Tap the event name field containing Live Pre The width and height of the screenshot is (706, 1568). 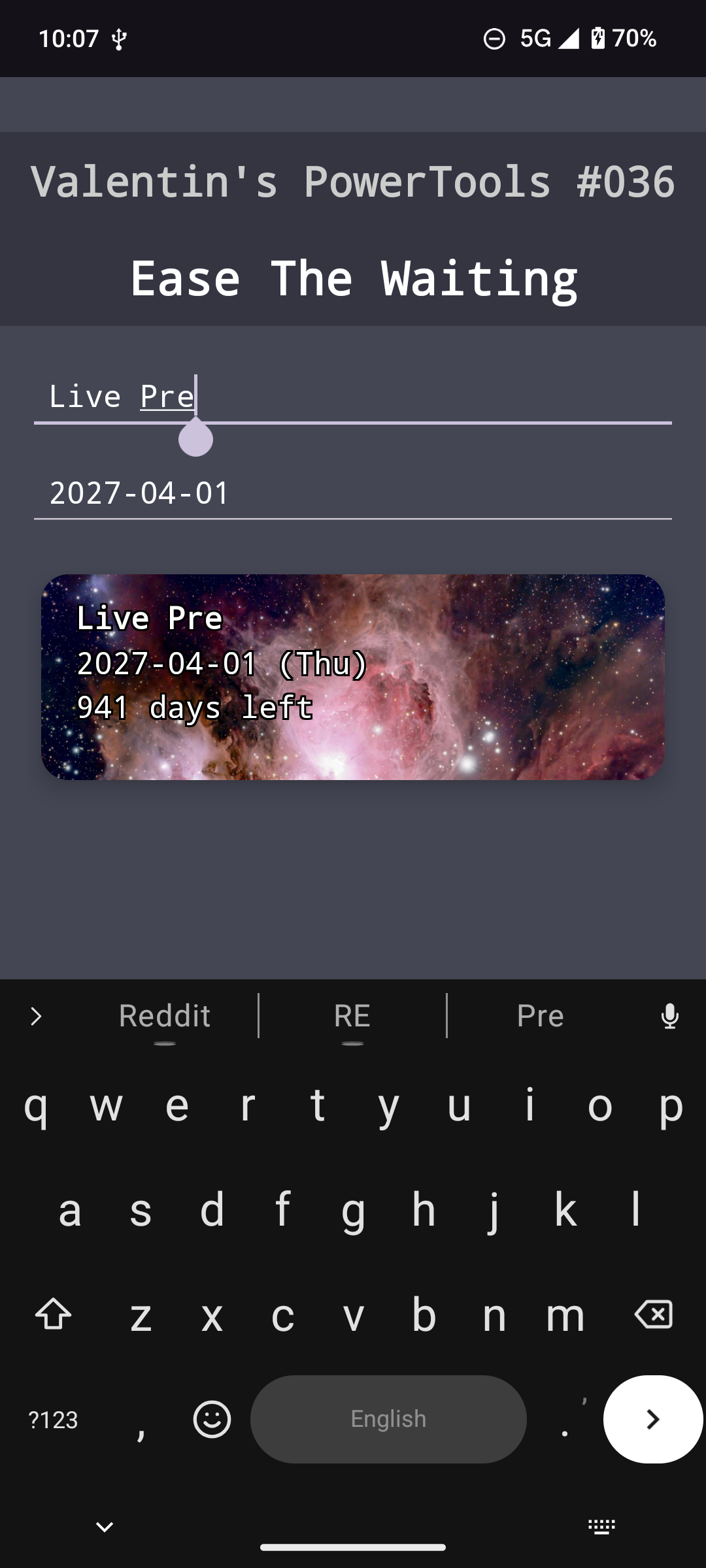[353, 397]
